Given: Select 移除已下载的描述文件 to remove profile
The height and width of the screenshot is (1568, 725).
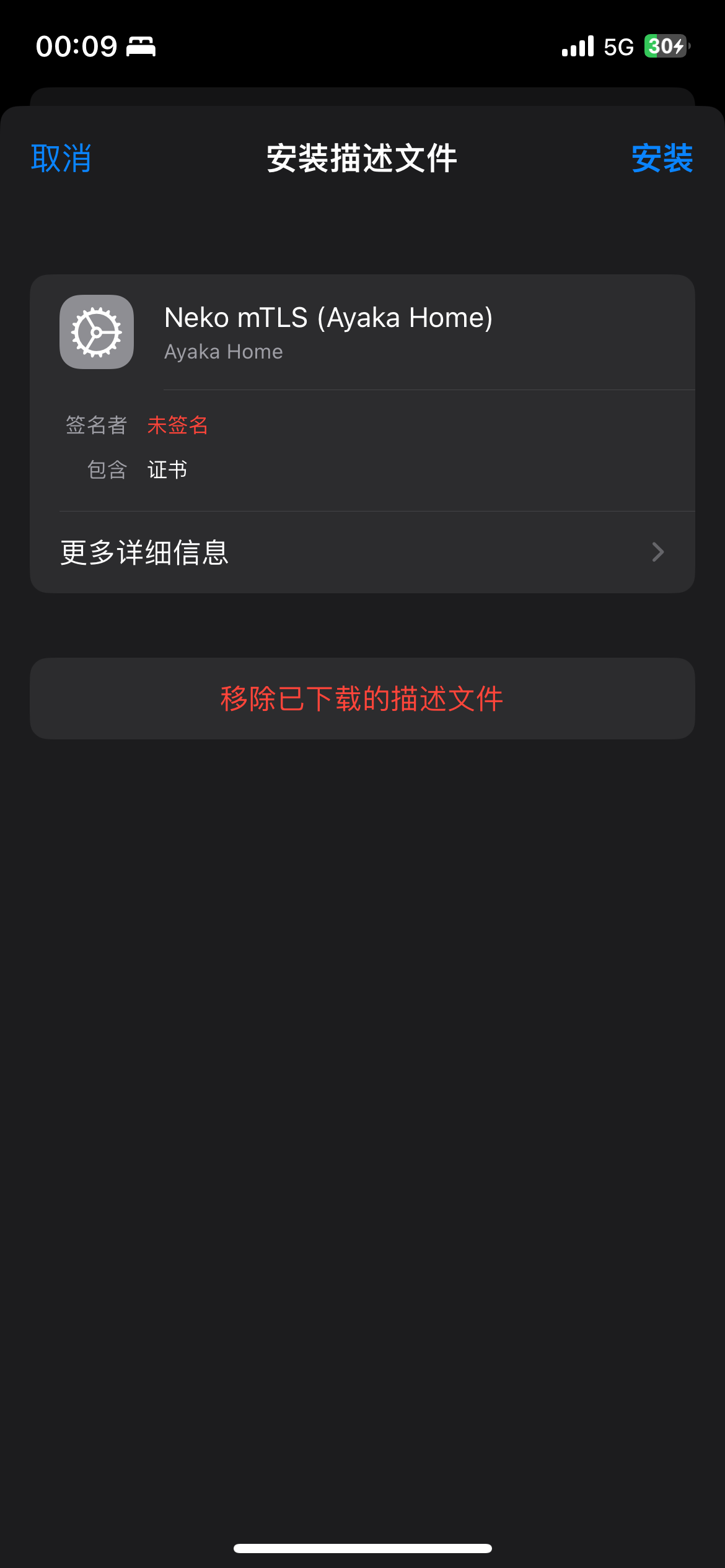Looking at the screenshot, I should coord(362,699).
